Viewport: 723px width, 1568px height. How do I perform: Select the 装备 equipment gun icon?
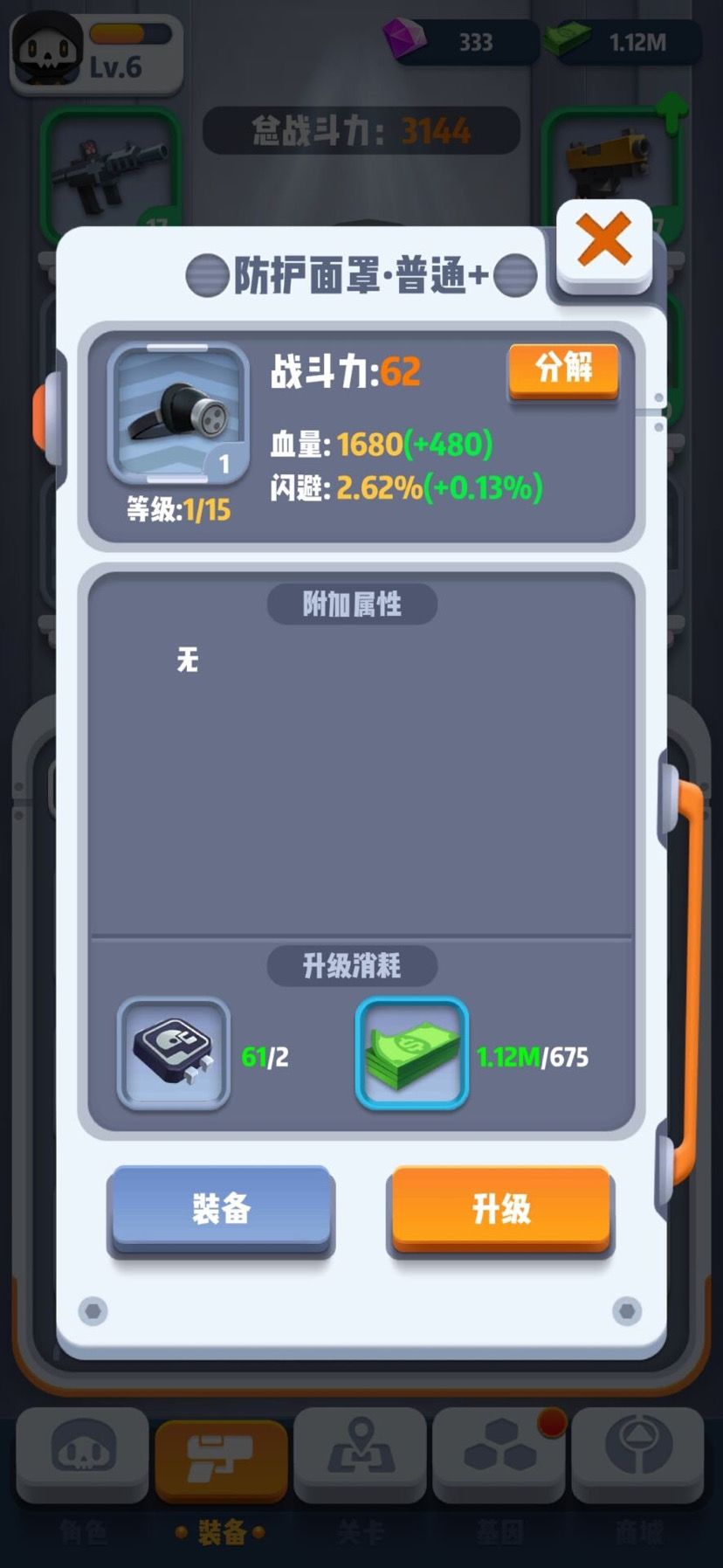[220, 1454]
